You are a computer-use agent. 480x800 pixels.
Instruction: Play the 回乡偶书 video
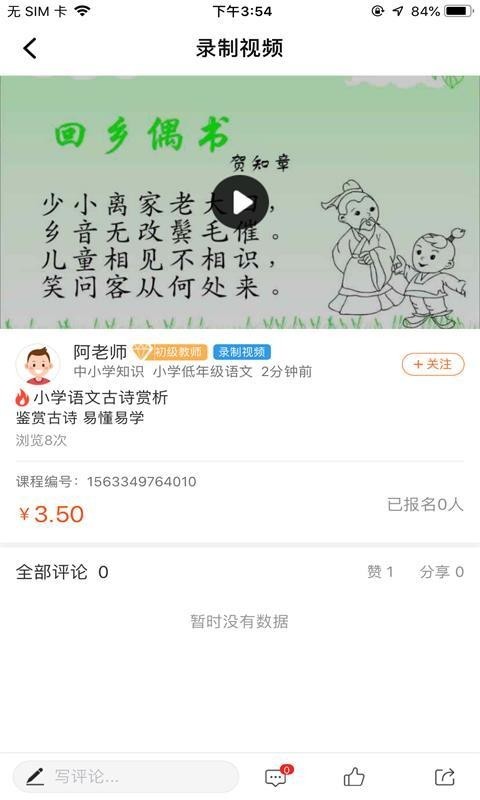point(240,203)
